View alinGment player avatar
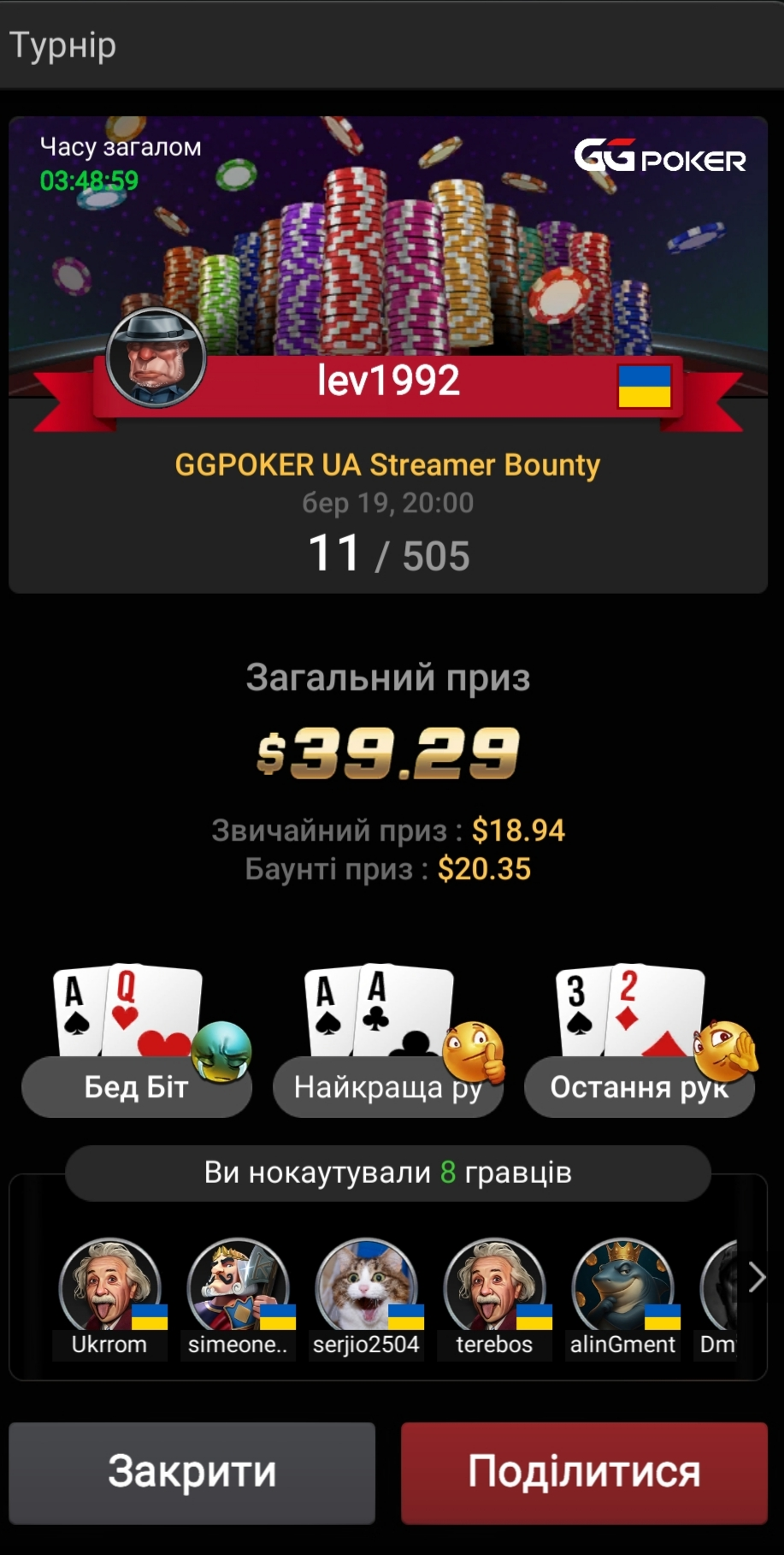Viewport: 784px width, 1555px height. tap(622, 1287)
